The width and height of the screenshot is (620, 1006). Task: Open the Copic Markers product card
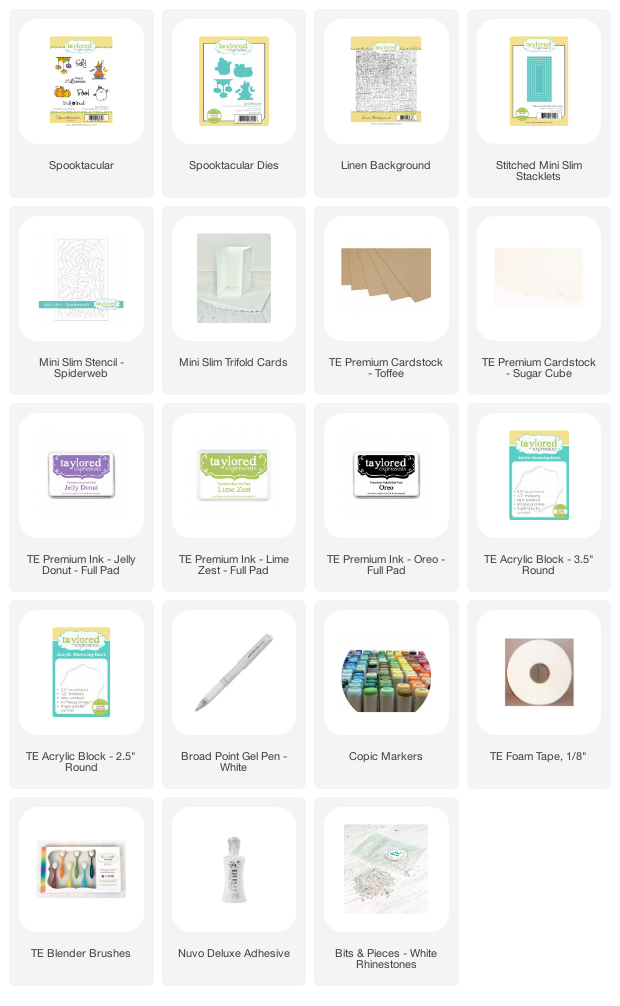point(386,672)
